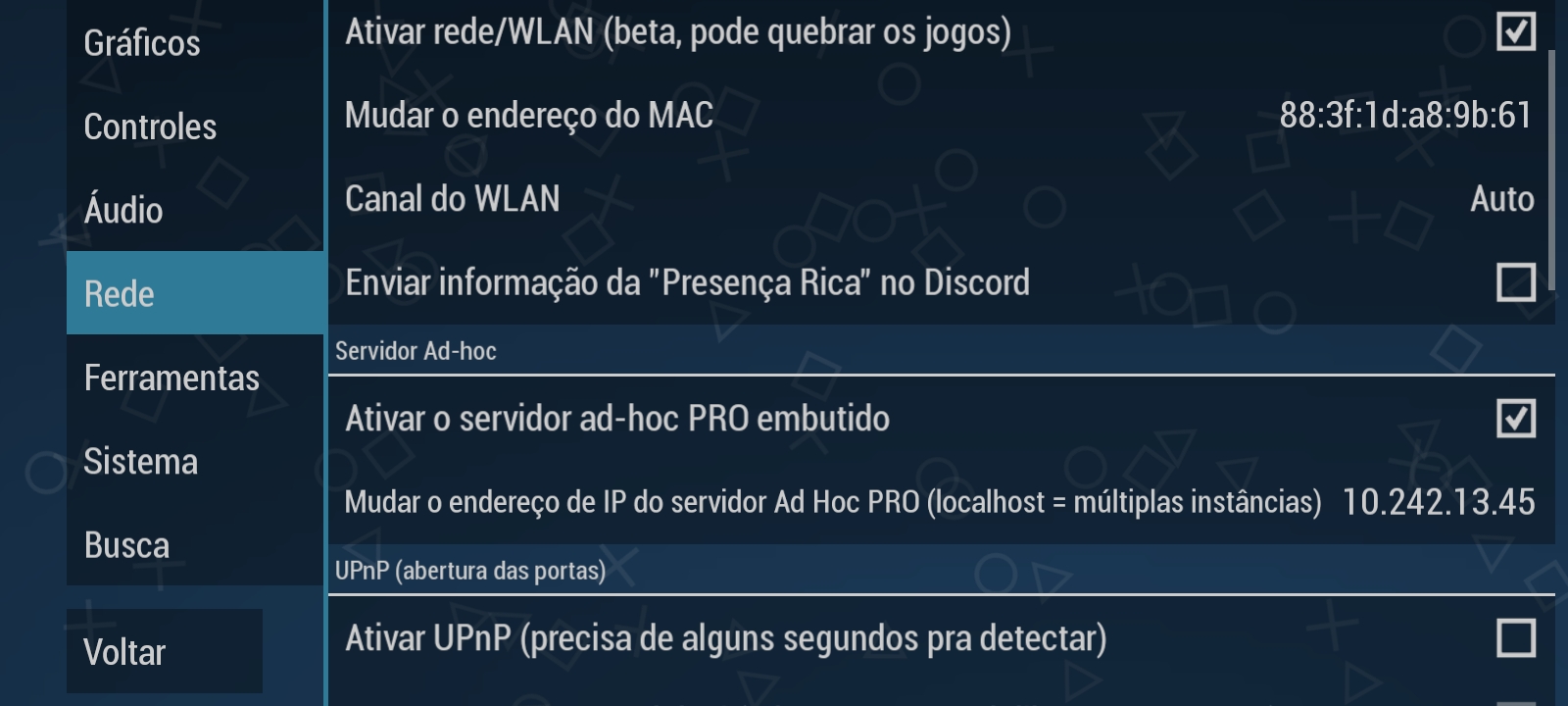Change the MAC address setting

pyautogui.click(x=941, y=116)
